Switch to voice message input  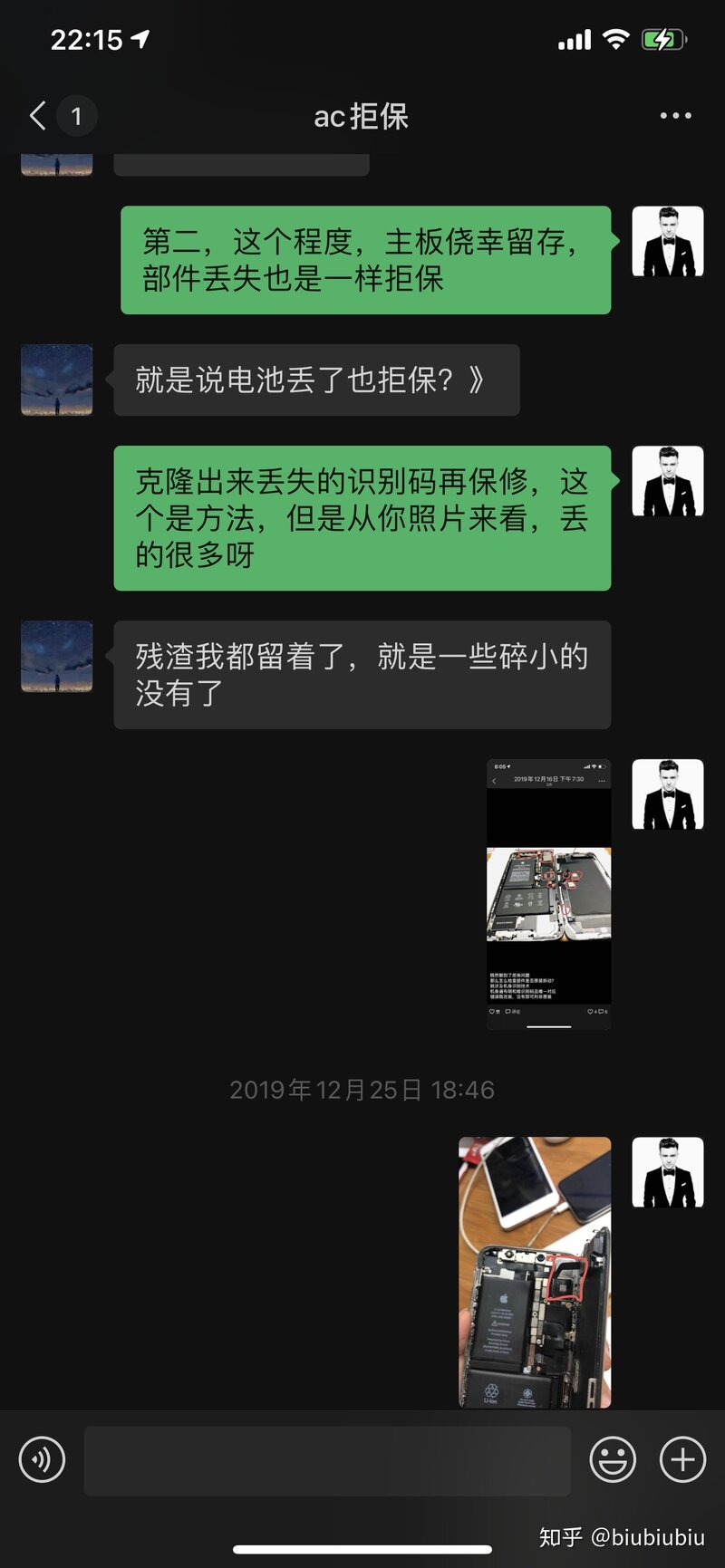coord(42,1459)
